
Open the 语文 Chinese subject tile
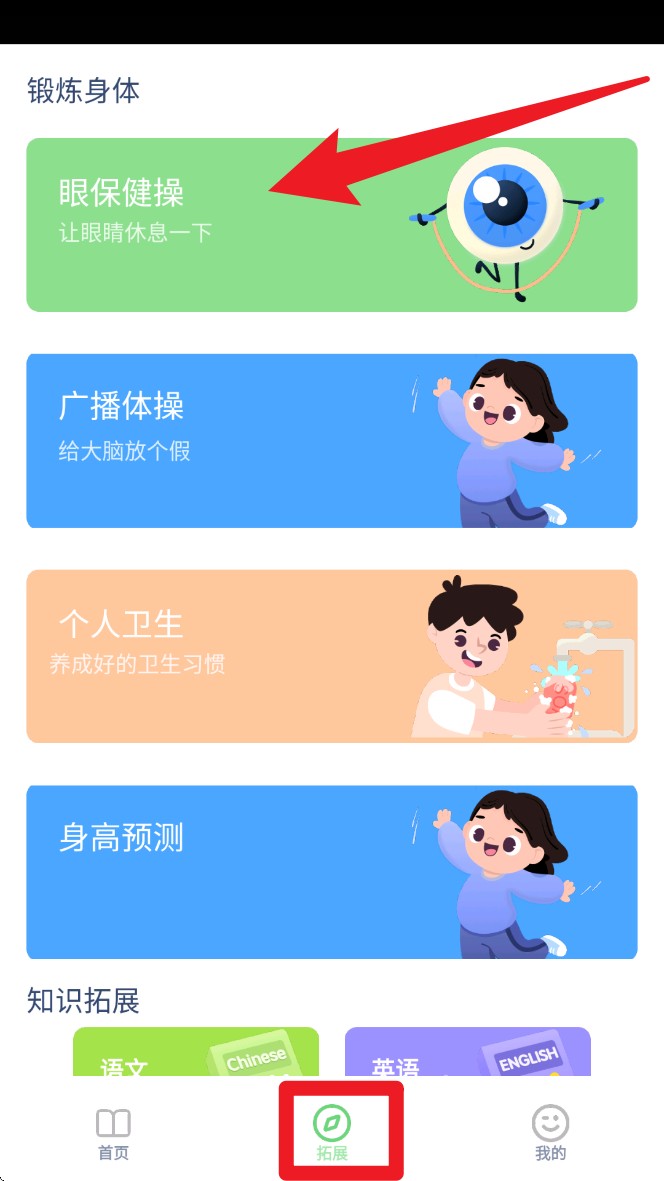(196, 1054)
